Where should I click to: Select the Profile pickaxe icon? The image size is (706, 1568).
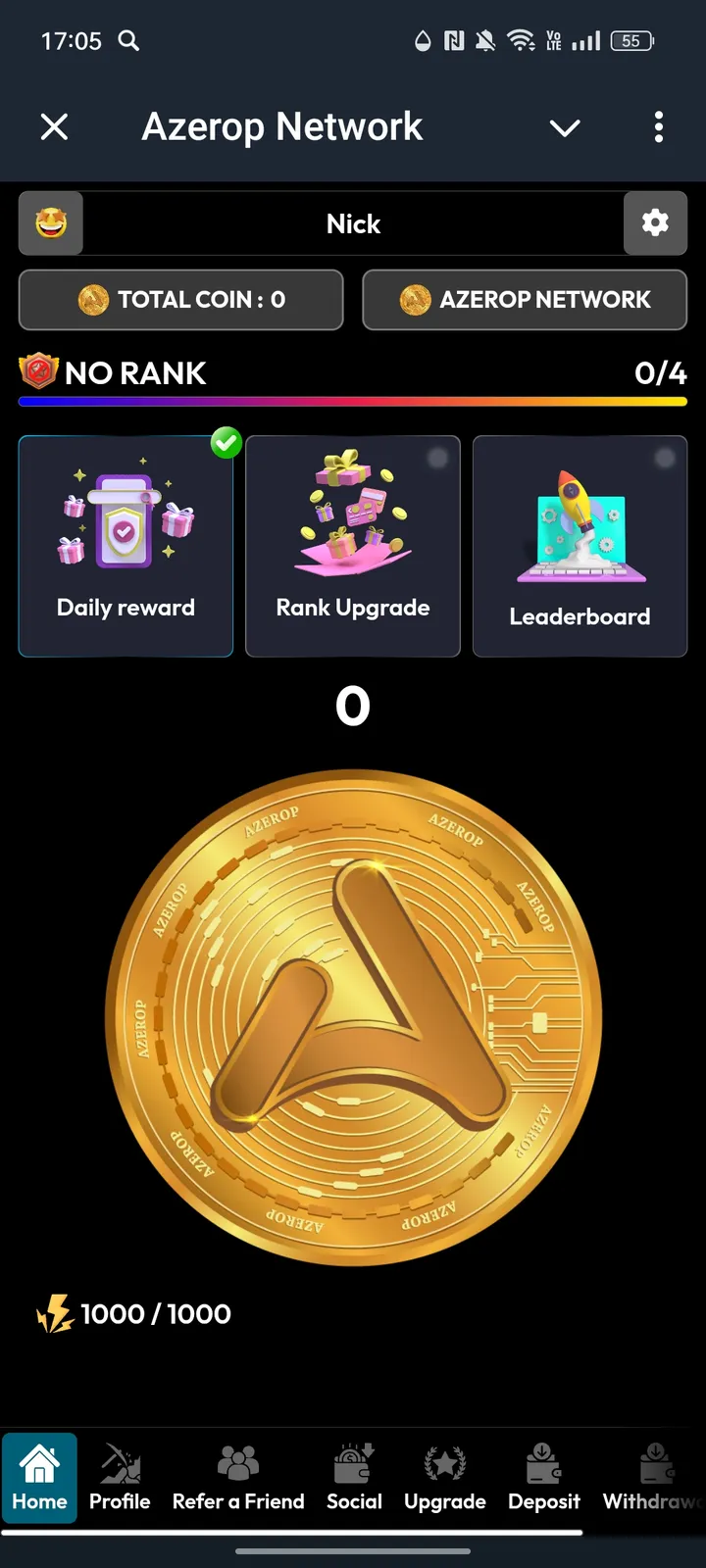click(x=120, y=1460)
